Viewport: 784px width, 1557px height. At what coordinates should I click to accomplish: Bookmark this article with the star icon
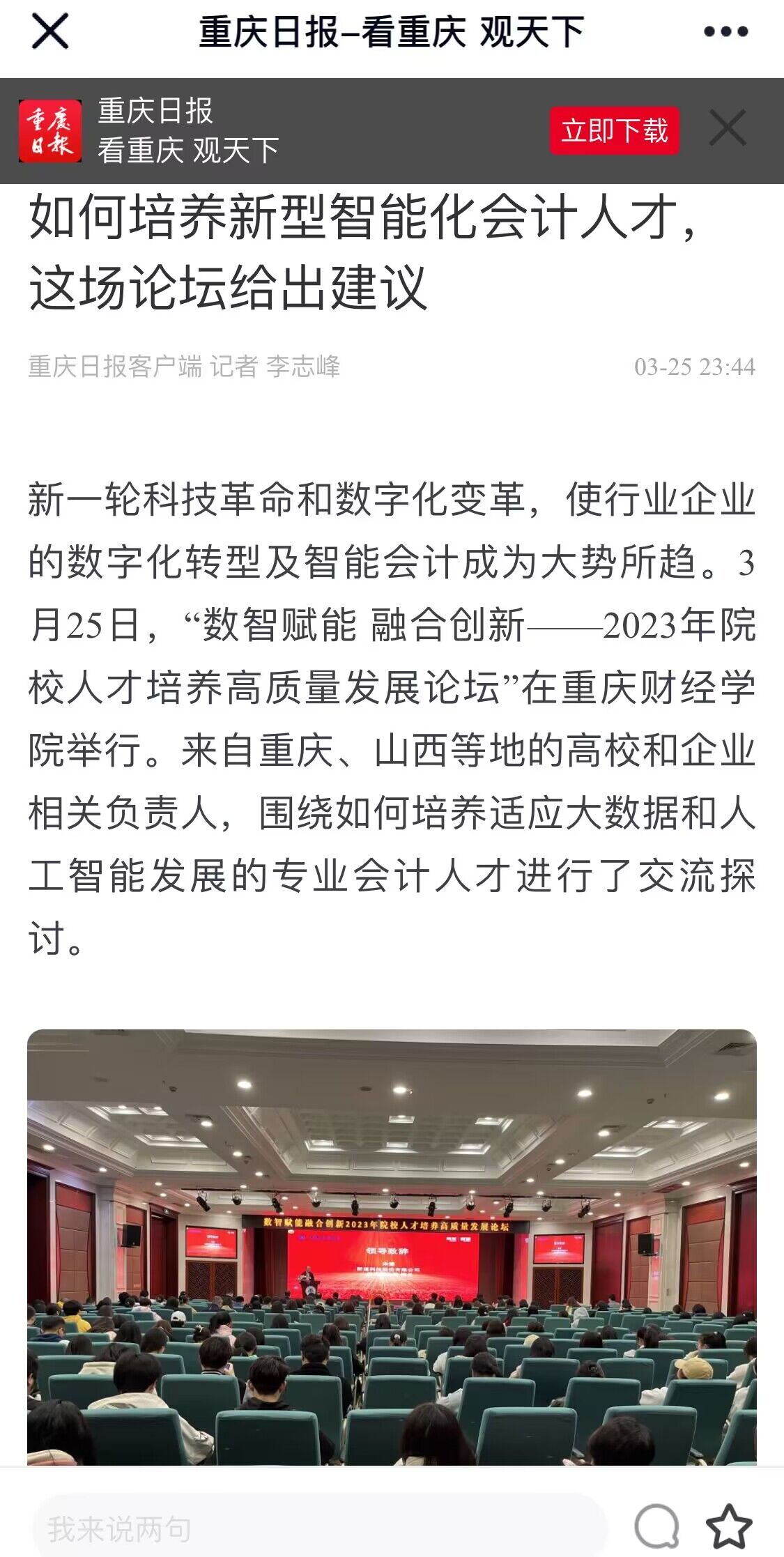click(x=729, y=1526)
